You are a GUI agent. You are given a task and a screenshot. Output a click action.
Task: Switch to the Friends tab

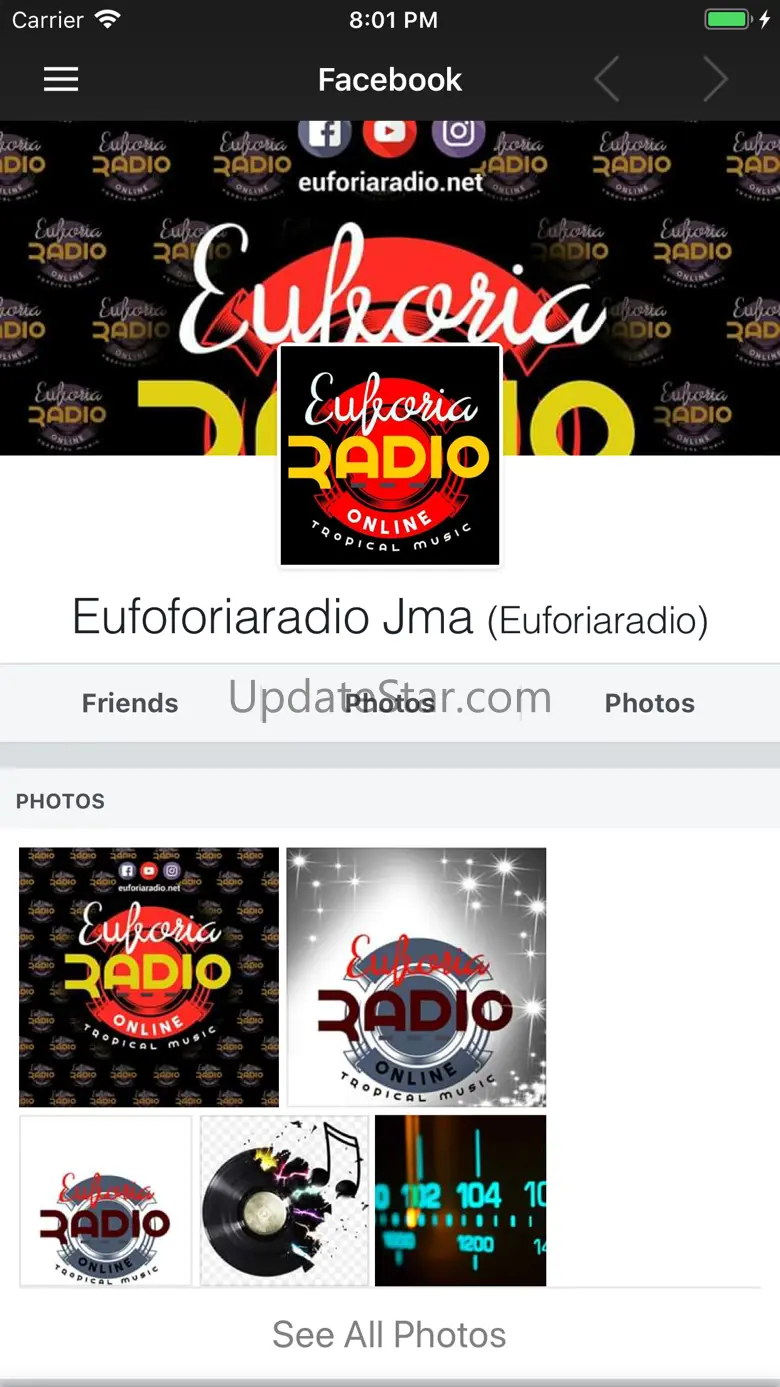pos(130,703)
